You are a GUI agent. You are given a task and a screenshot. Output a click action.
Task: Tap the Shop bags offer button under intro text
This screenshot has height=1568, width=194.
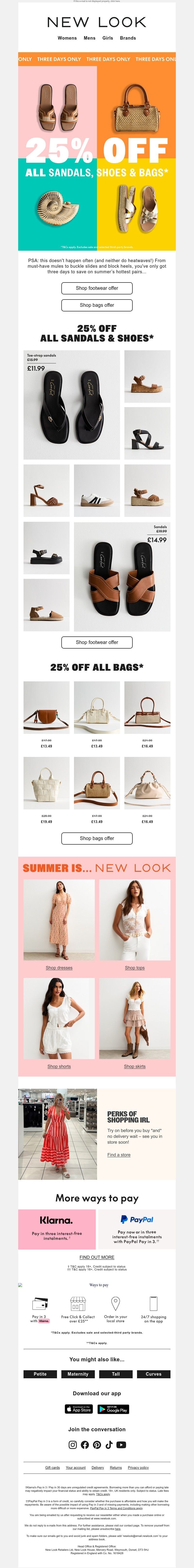pyautogui.click(x=97, y=305)
